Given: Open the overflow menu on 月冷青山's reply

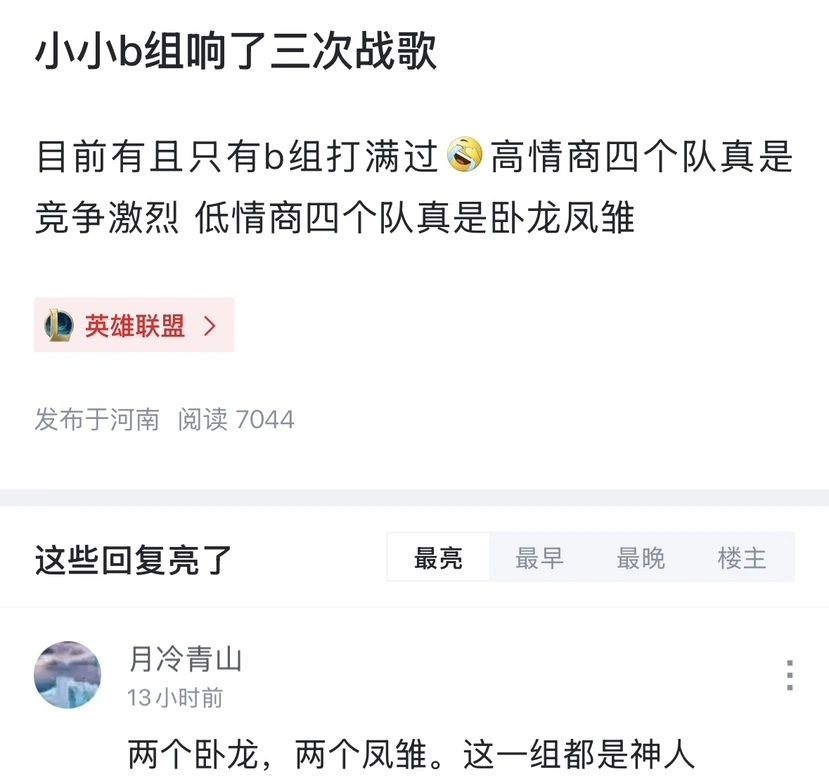Looking at the screenshot, I should (789, 675).
